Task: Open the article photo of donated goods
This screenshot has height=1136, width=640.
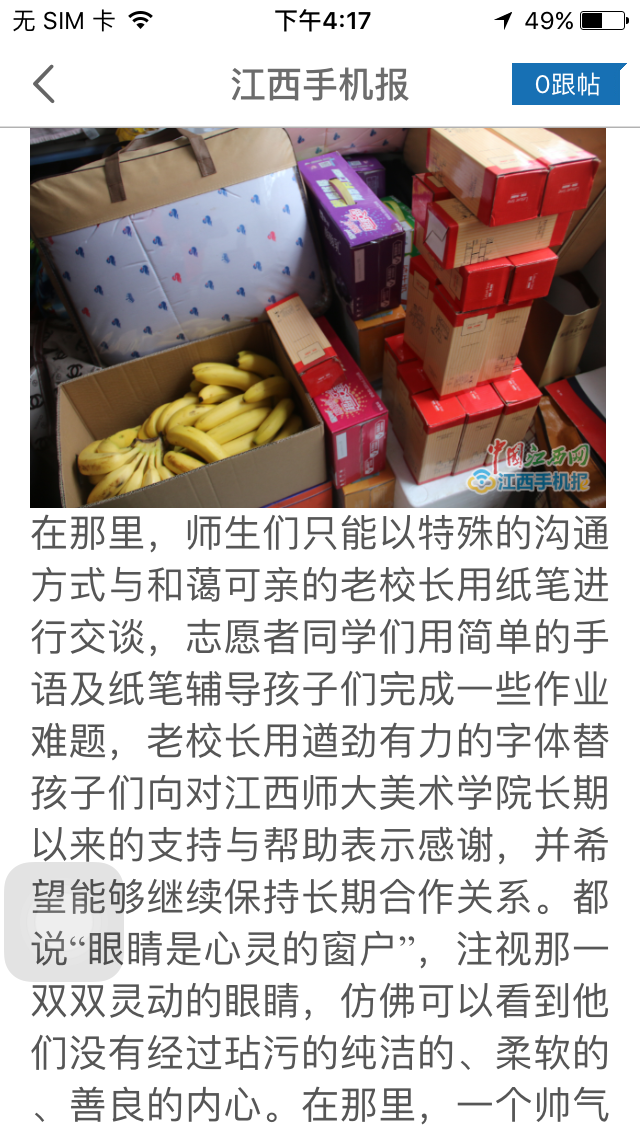Action: click(318, 318)
